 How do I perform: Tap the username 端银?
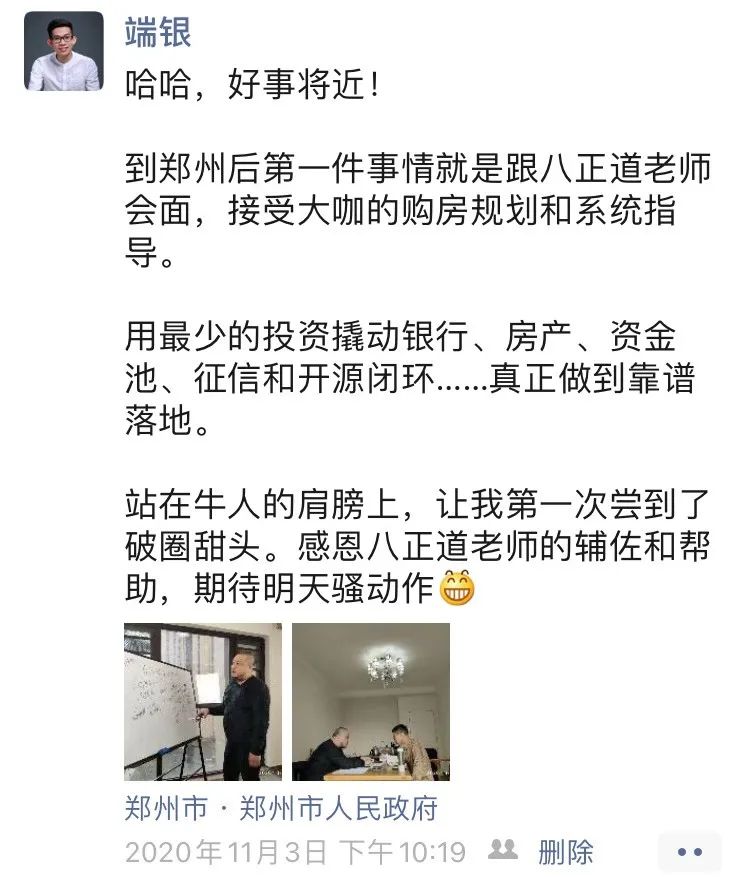pyautogui.click(x=157, y=31)
